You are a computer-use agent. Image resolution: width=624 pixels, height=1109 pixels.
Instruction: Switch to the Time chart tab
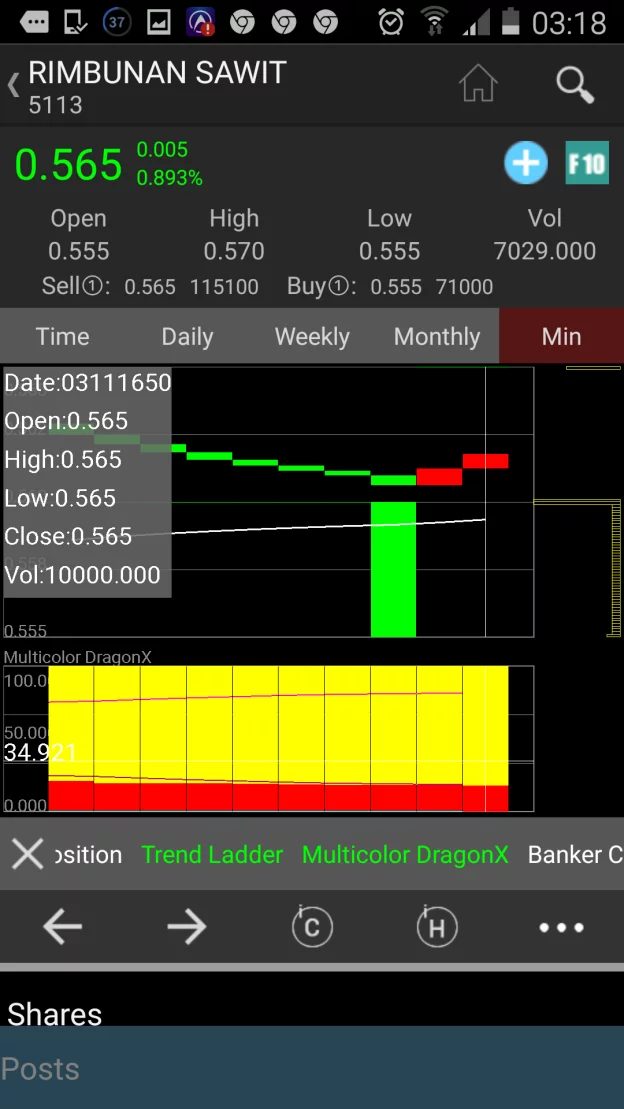(62, 337)
